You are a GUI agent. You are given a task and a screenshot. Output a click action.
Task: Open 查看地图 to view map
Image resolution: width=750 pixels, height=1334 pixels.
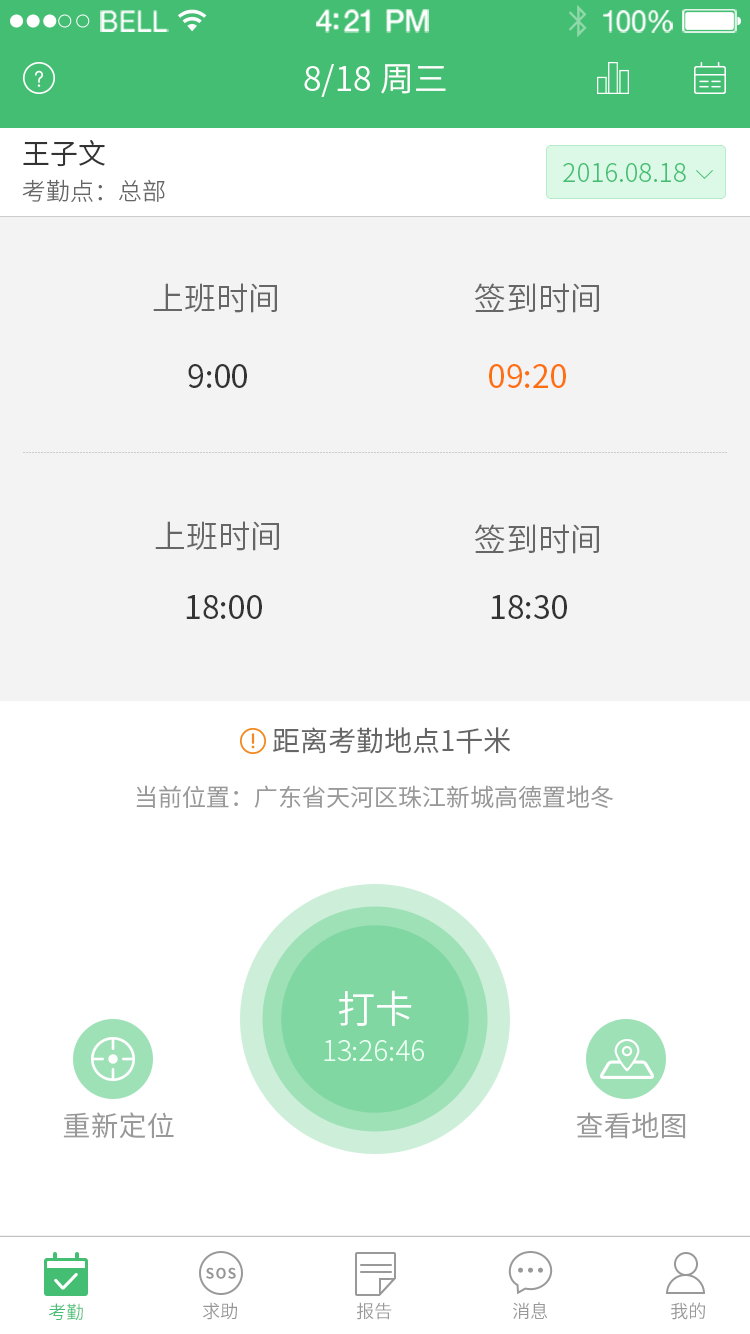click(x=626, y=1059)
